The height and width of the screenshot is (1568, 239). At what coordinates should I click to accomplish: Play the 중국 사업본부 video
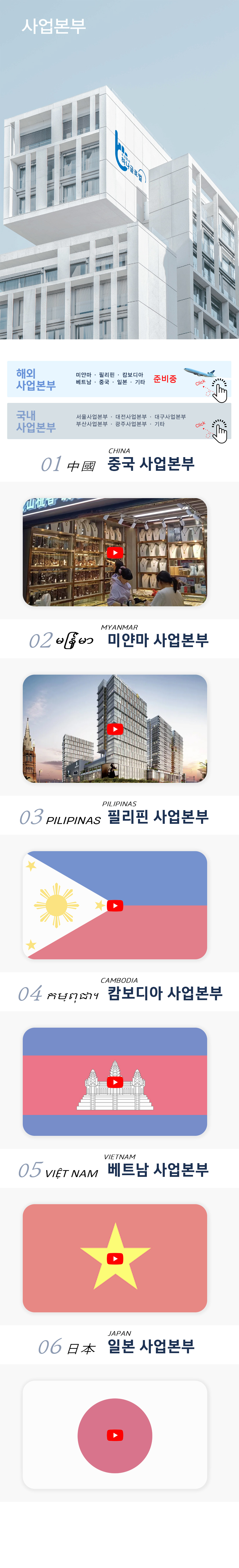115,552
